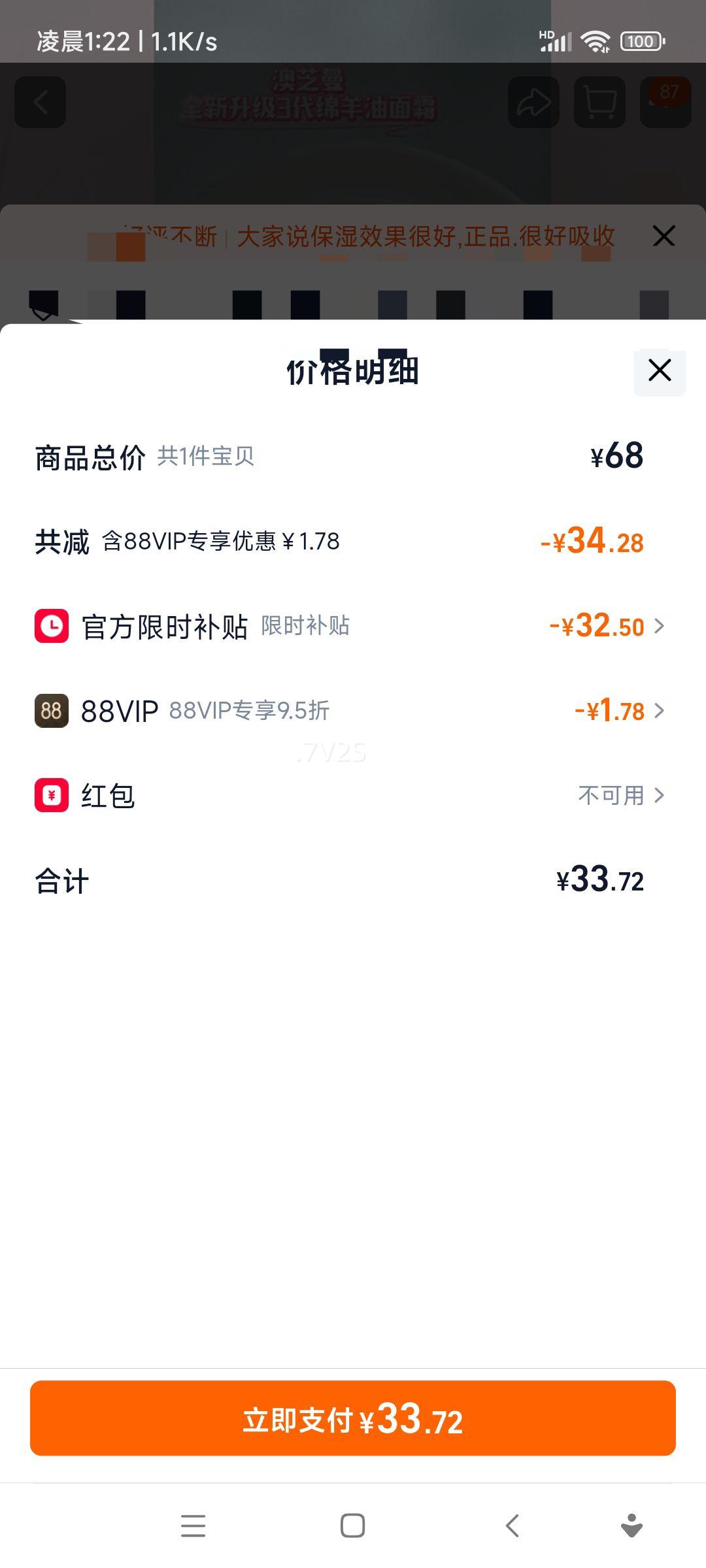
Task: Tap the back arrow in the top left
Action: click(41, 103)
